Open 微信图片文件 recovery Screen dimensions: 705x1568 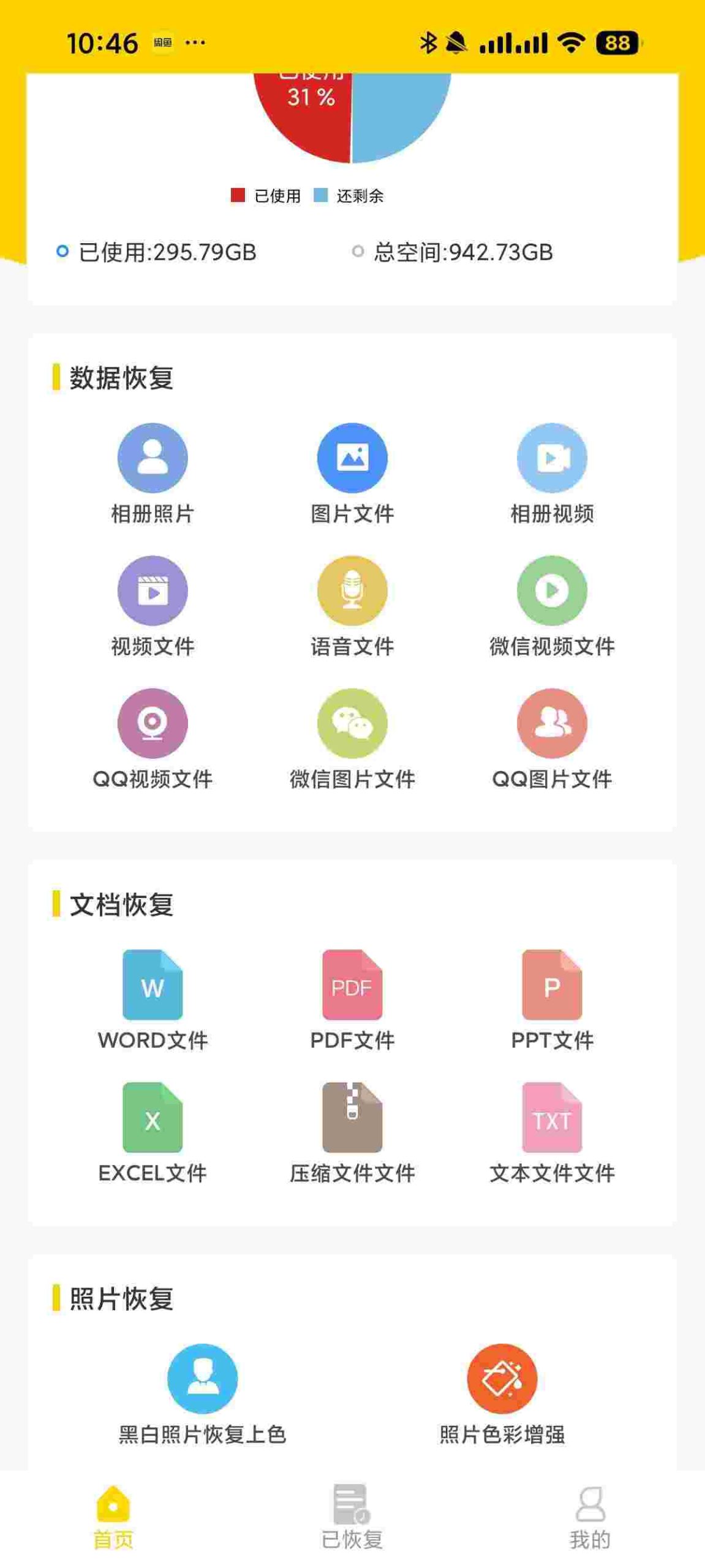[352, 723]
